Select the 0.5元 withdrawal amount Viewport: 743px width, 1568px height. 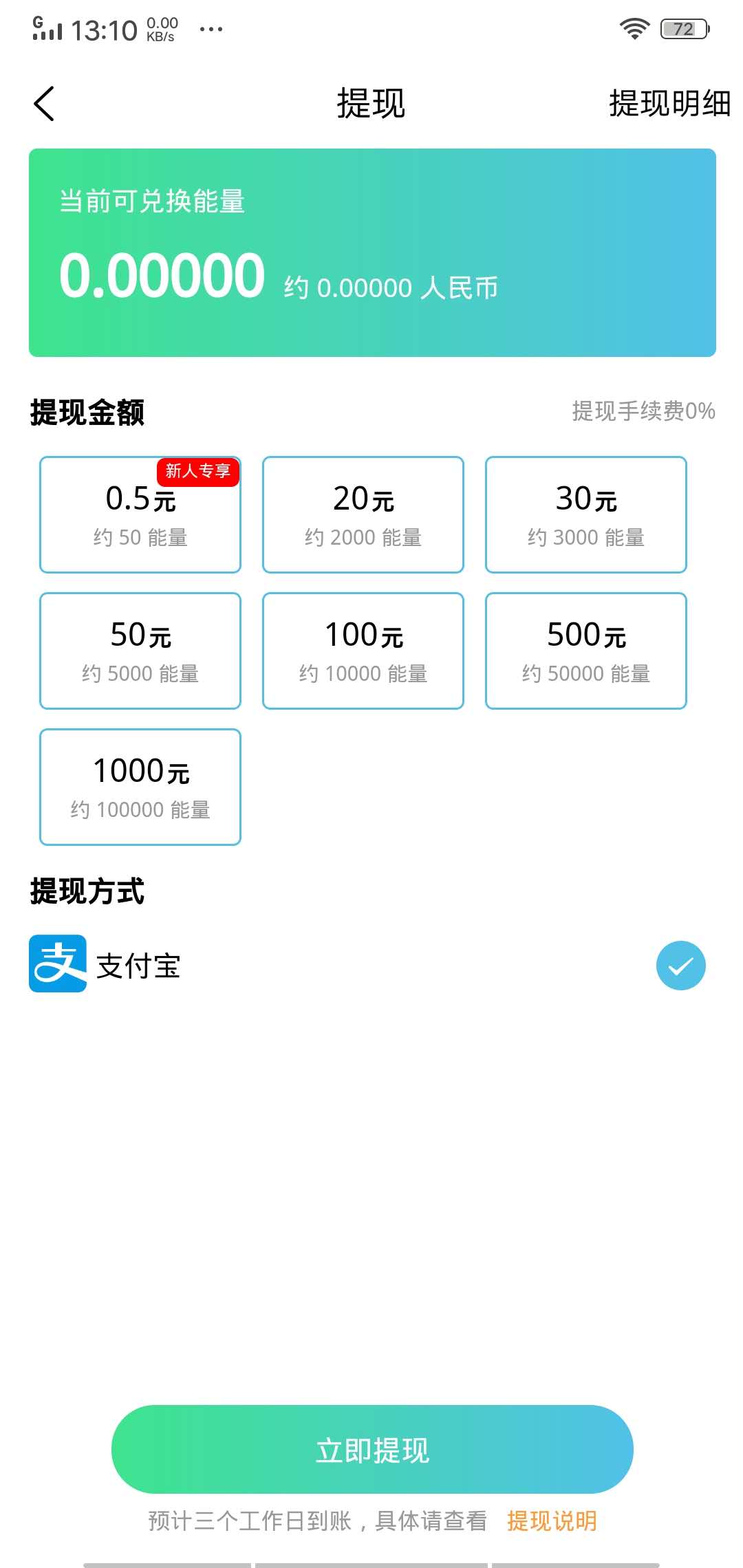tap(140, 514)
